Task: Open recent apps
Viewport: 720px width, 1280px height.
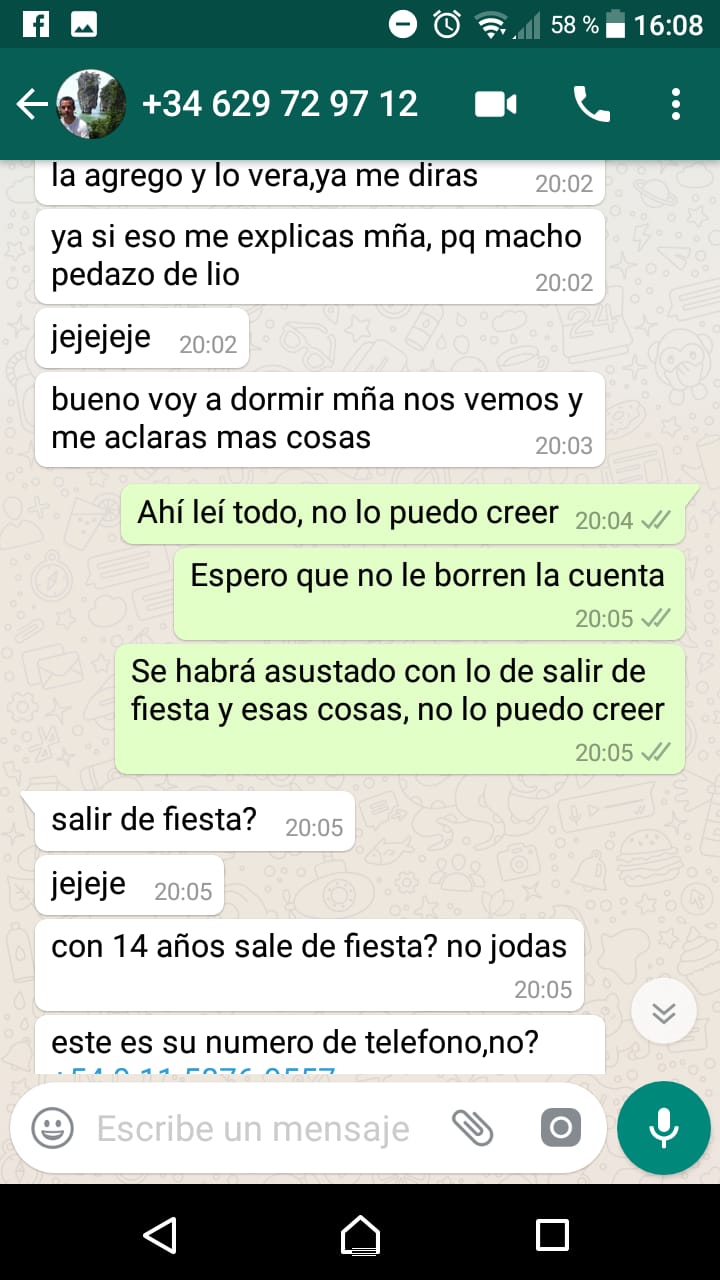Action: pos(552,1235)
